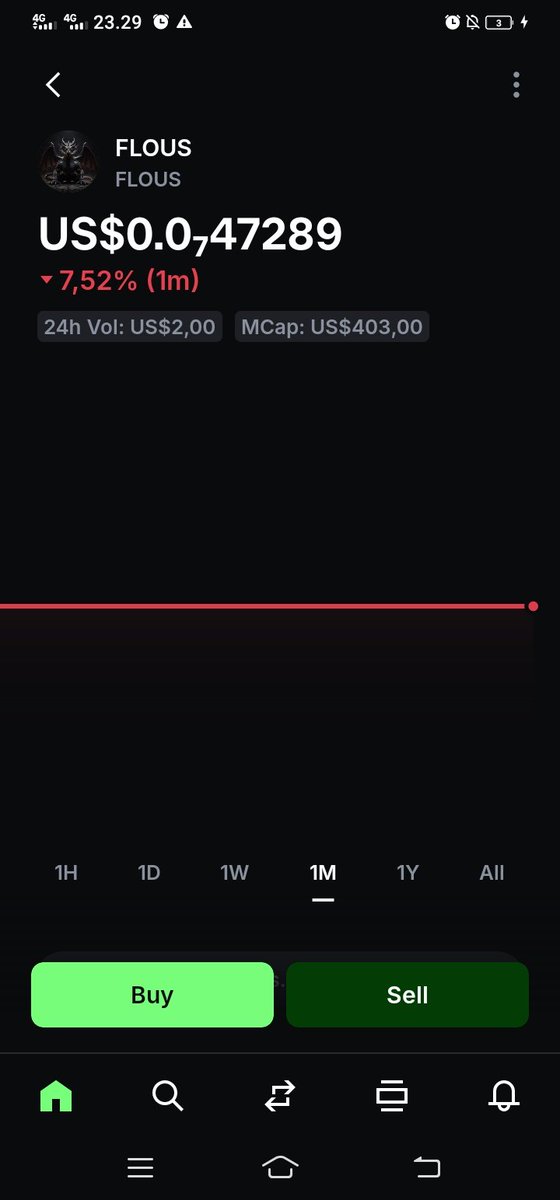560x1200 pixels.
Task: Open the collectibles stack tab
Action: click(x=392, y=1096)
